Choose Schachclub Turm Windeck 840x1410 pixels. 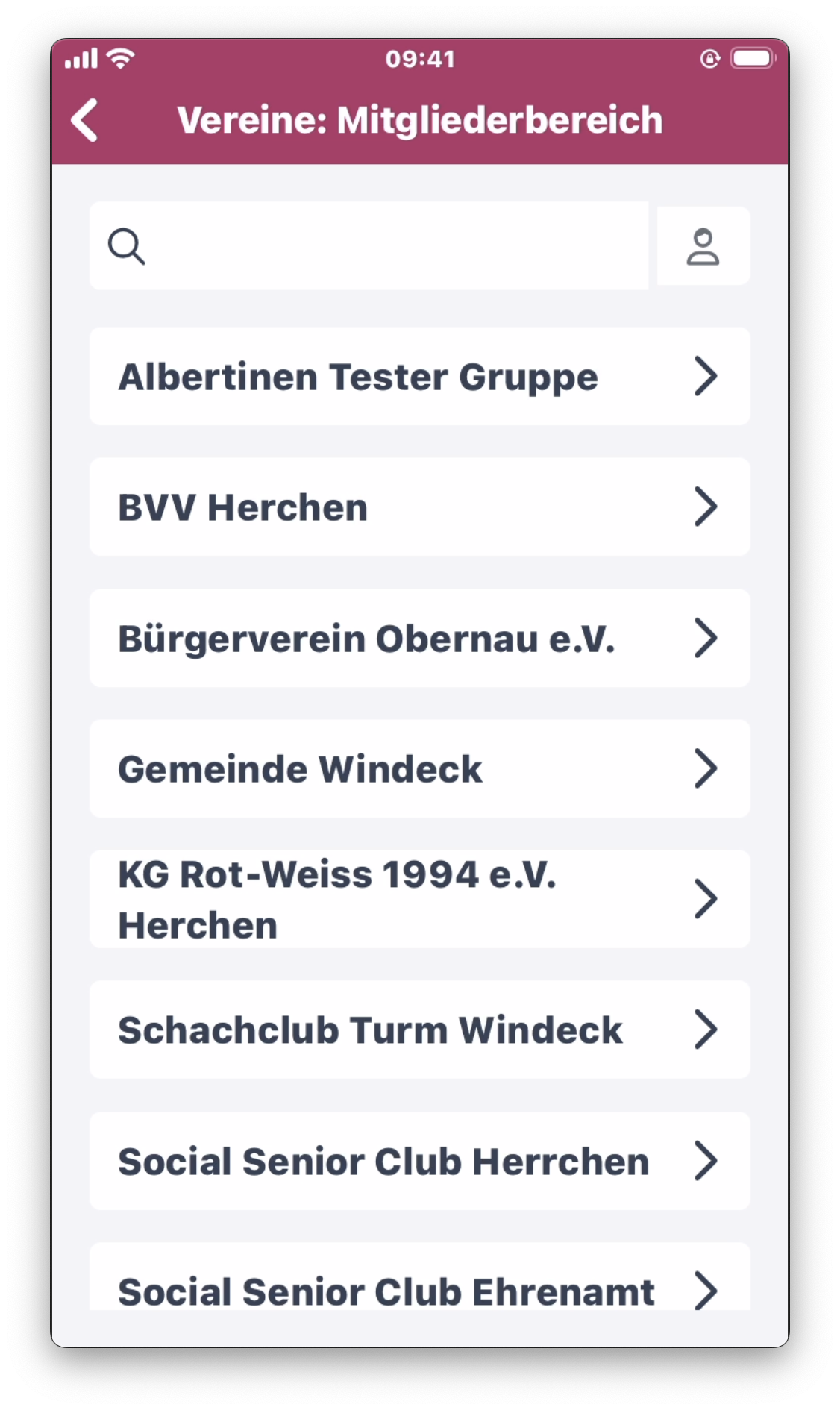pos(419,1030)
